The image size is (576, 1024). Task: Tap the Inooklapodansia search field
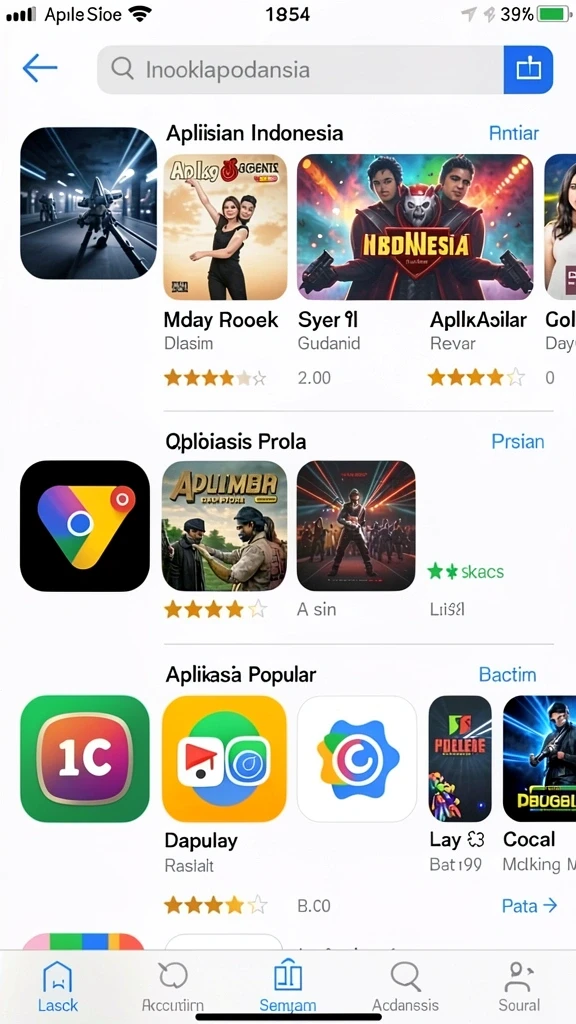point(300,70)
